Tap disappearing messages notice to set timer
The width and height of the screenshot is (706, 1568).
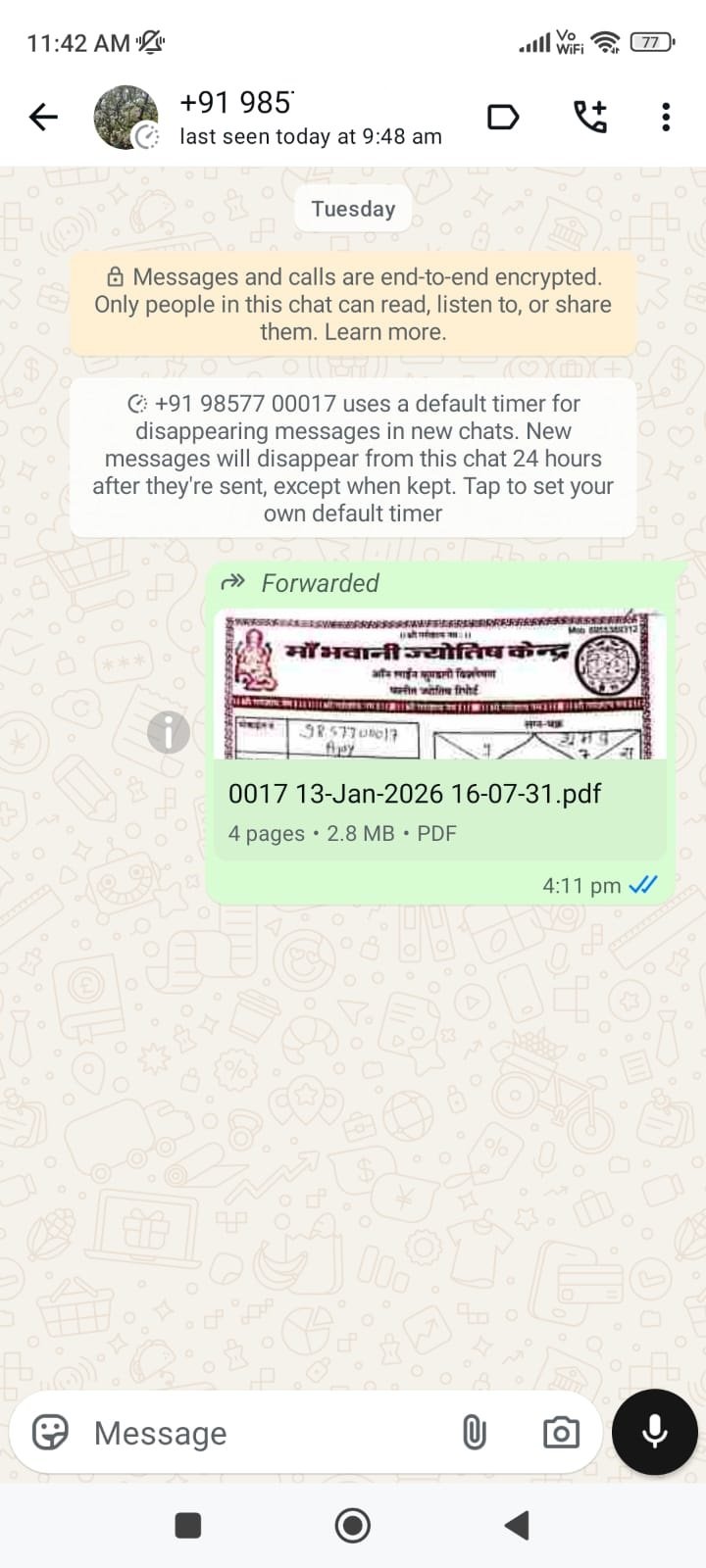click(x=353, y=458)
